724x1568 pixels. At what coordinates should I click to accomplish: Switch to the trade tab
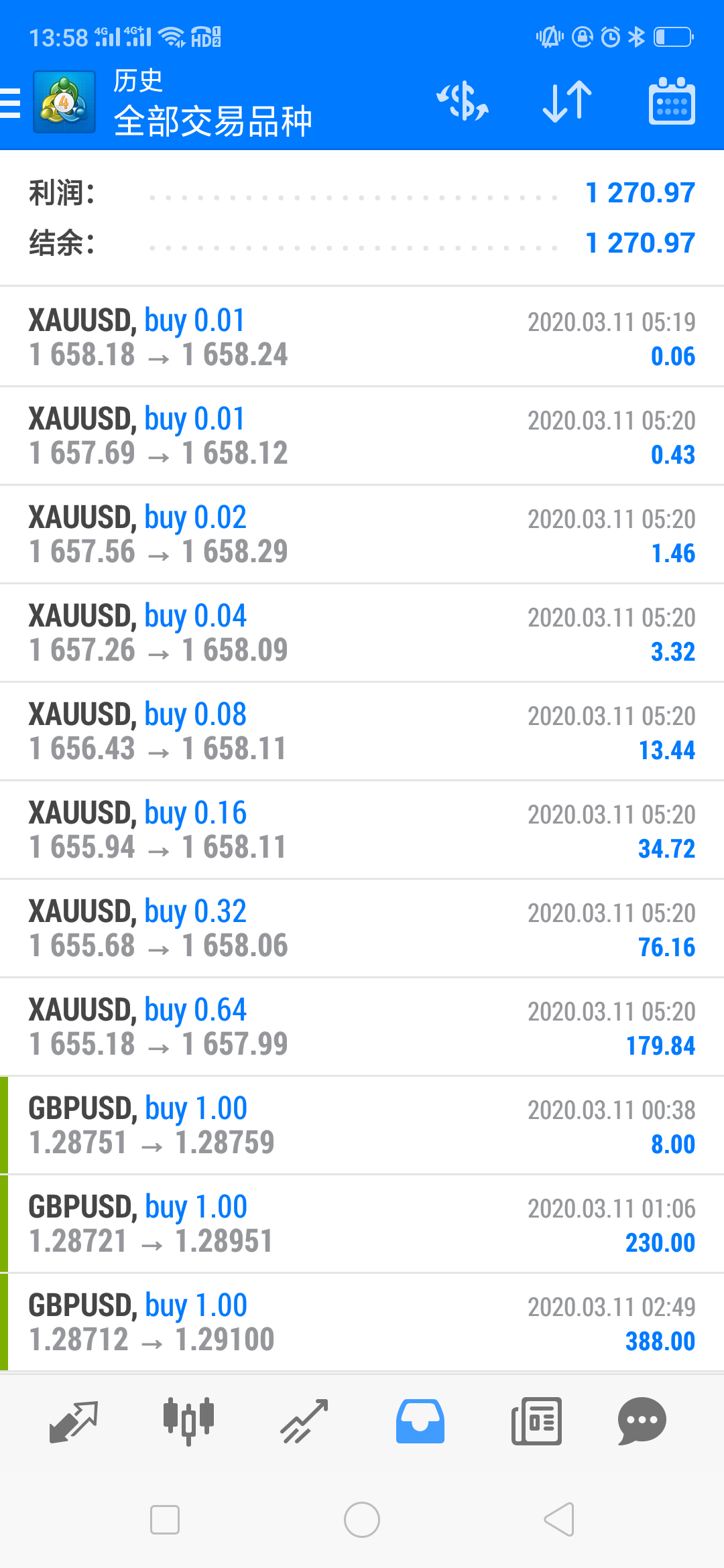coord(304,1421)
